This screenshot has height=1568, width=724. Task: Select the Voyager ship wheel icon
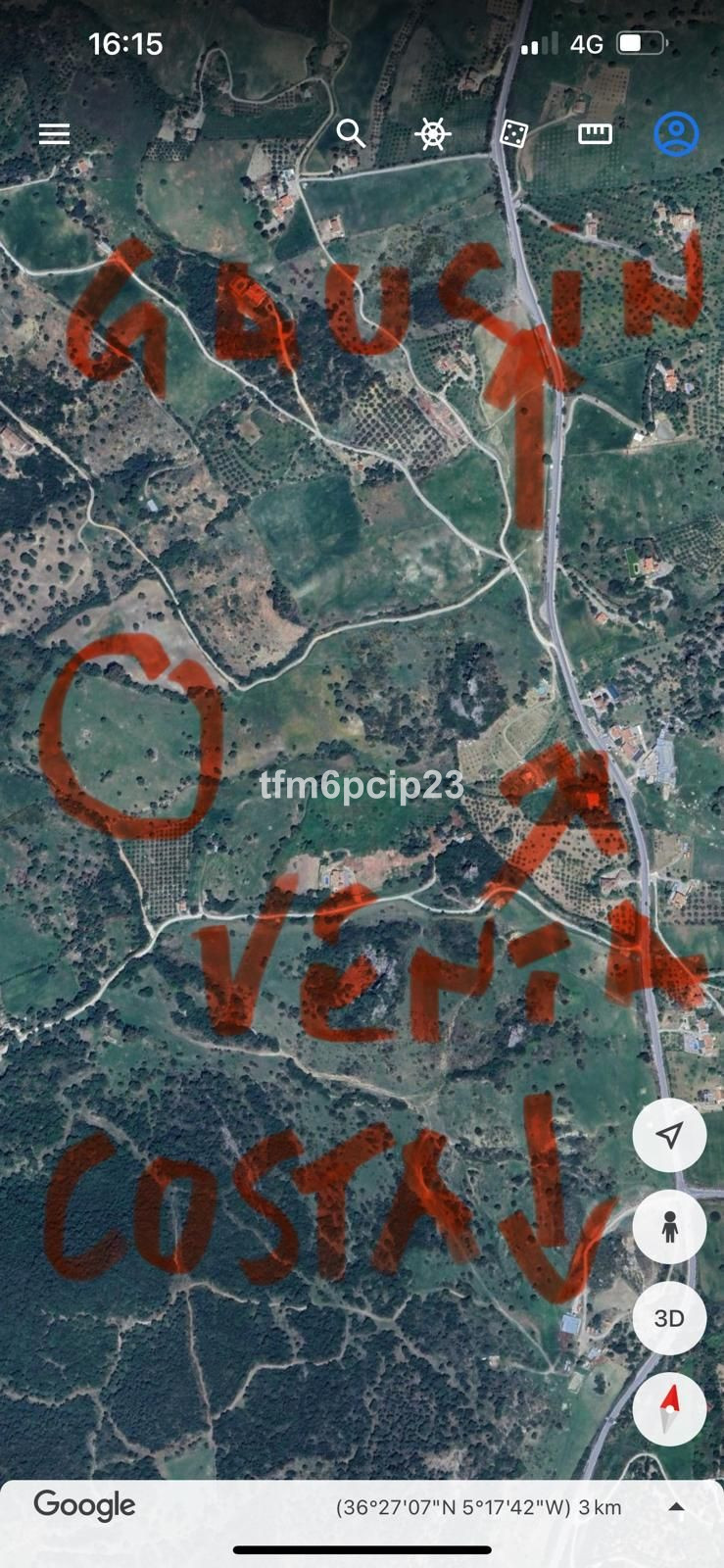(x=432, y=133)
